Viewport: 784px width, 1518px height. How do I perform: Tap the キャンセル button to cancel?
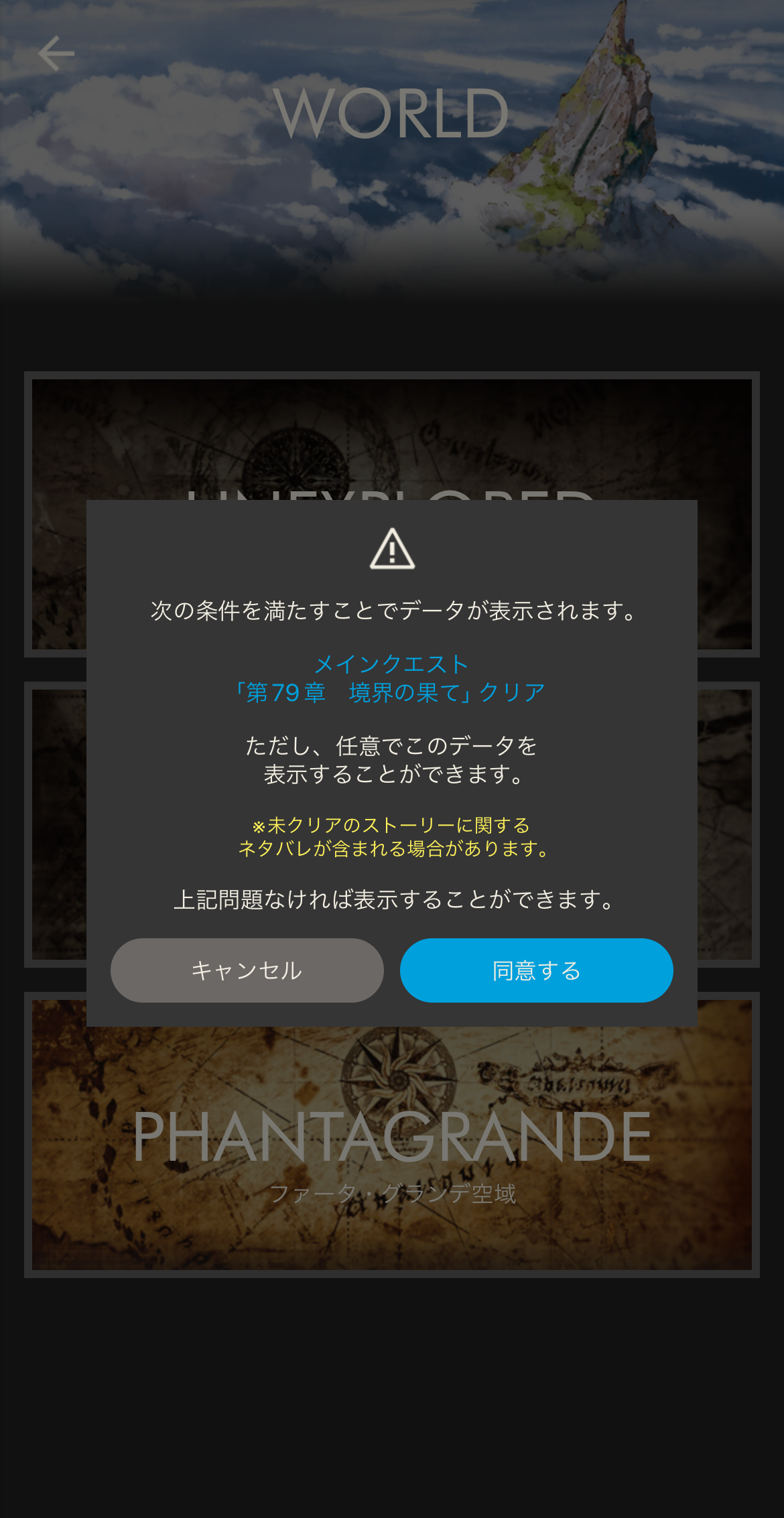point(247,970)
